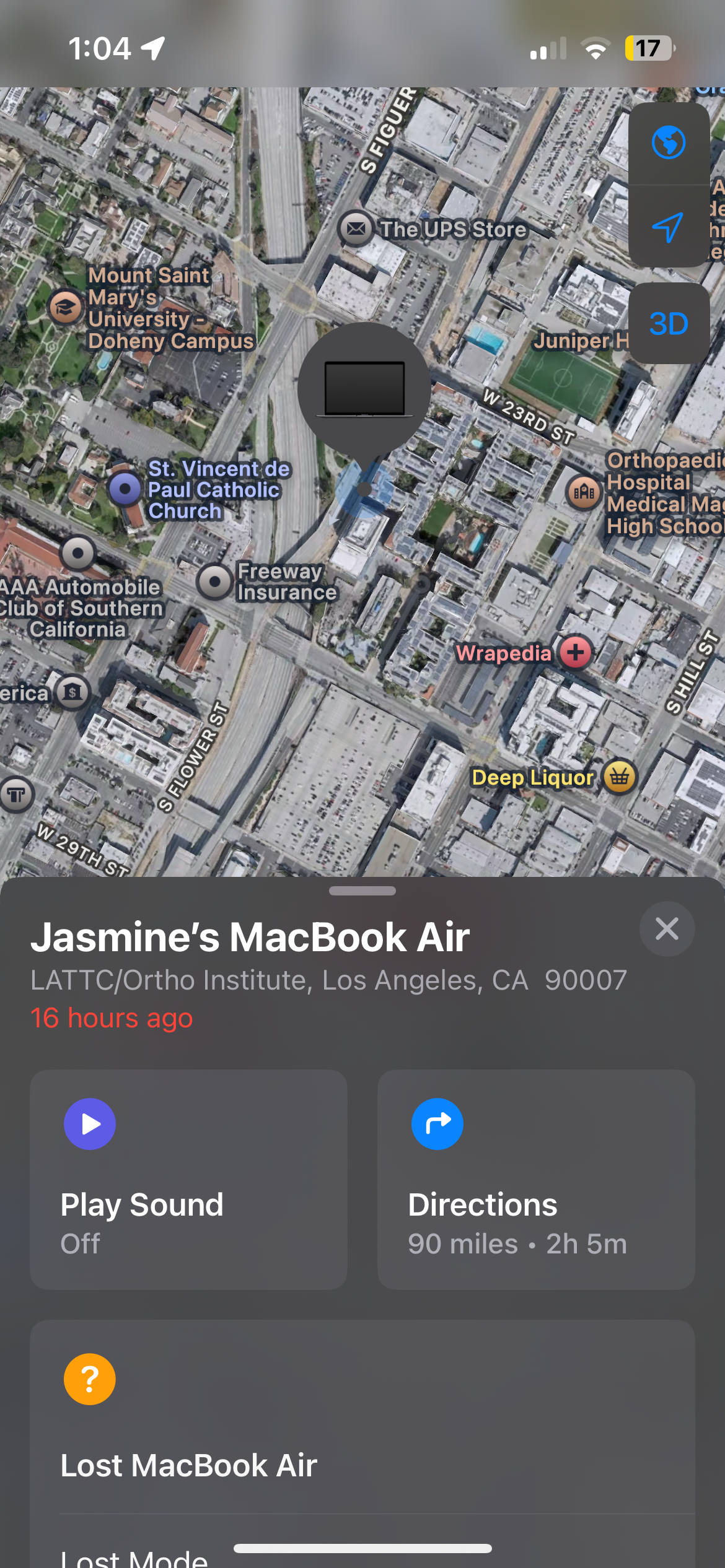Expand the device details sheet handle
The height and width of the screenshot is (1568, 725).
tap(362, 891)
